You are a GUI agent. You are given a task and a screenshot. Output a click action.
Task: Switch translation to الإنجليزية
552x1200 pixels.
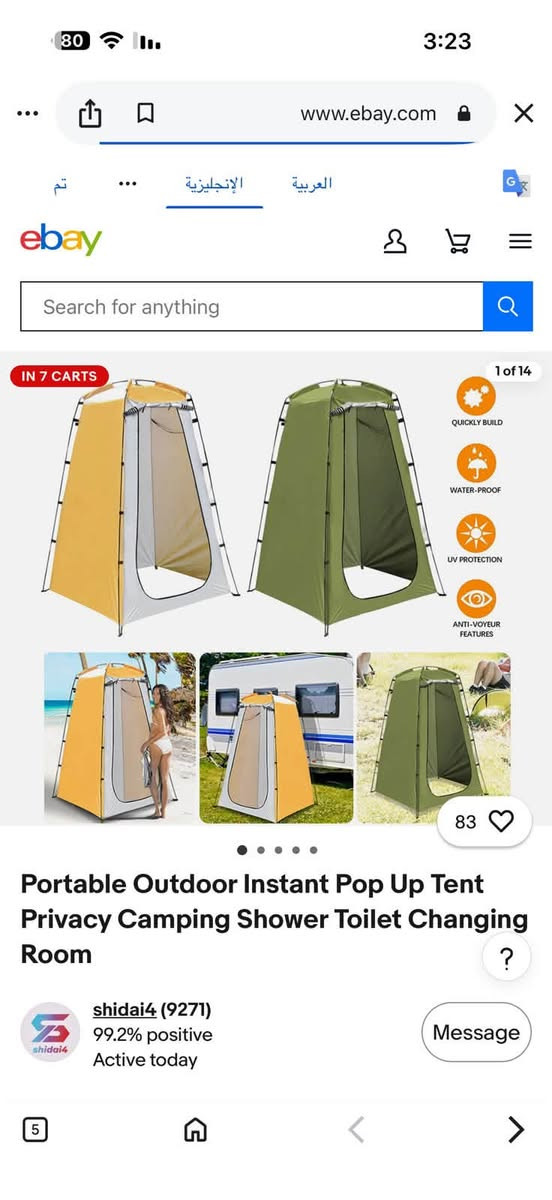tap(214, 184)
